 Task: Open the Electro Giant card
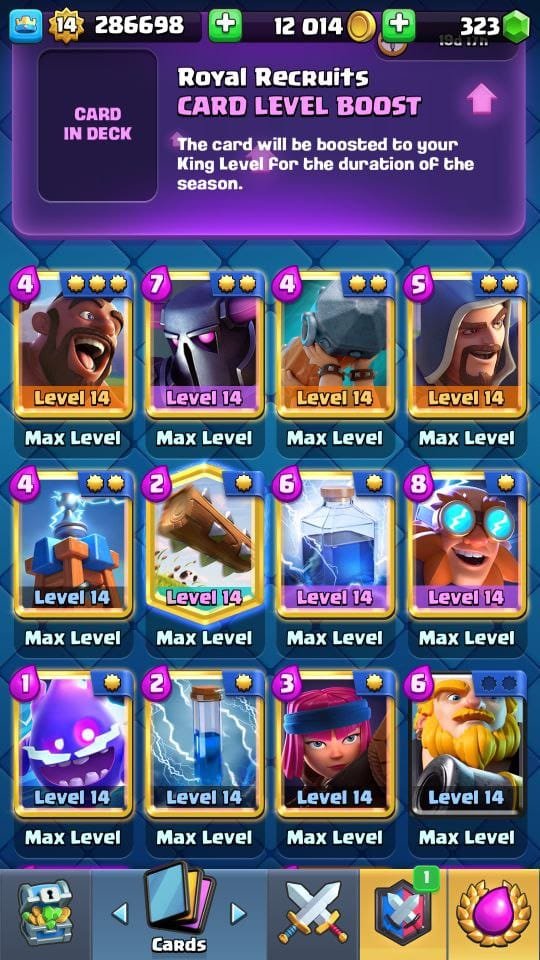point(467,544)
